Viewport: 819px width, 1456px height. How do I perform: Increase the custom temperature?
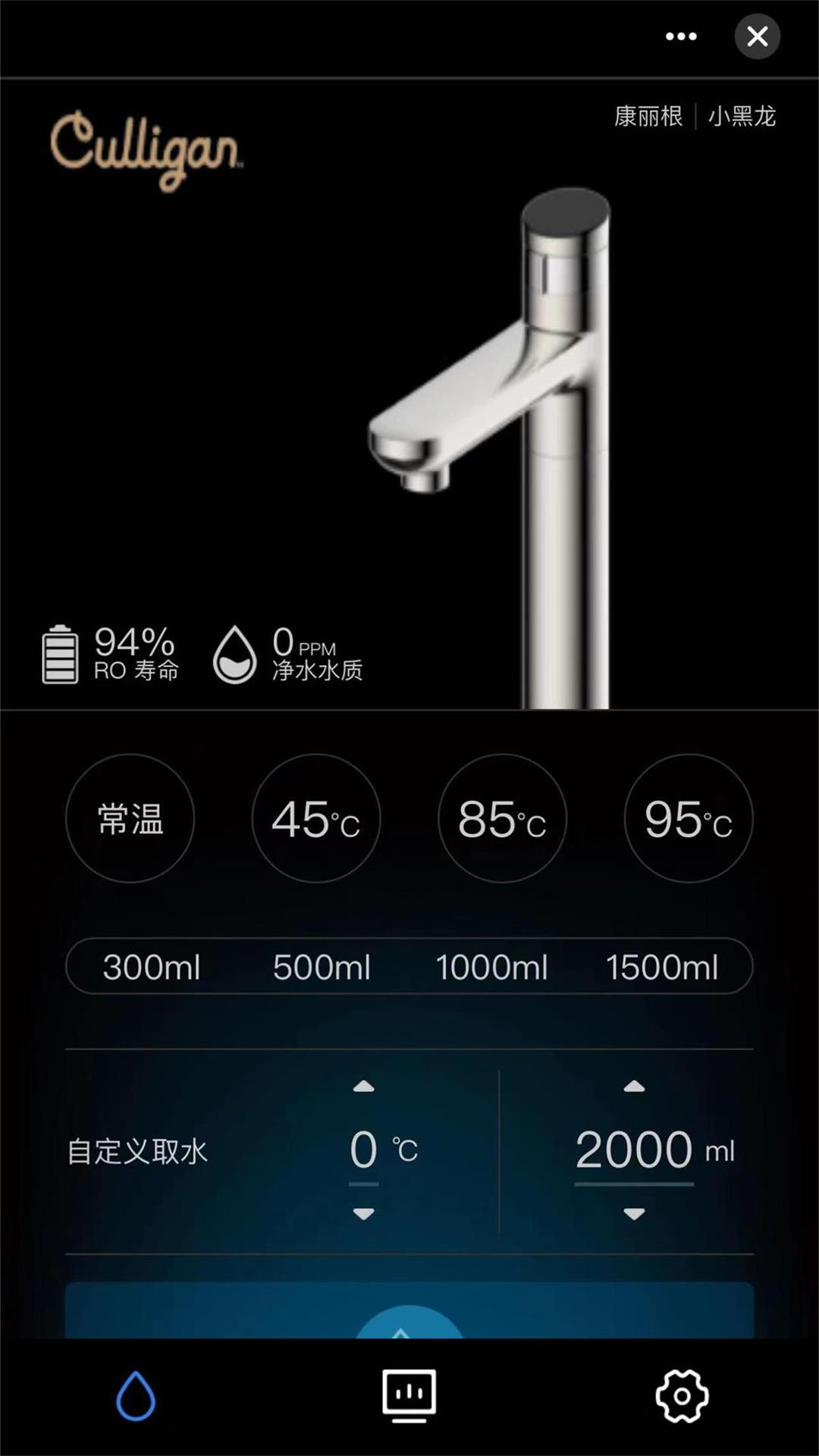pos(364,1087)
